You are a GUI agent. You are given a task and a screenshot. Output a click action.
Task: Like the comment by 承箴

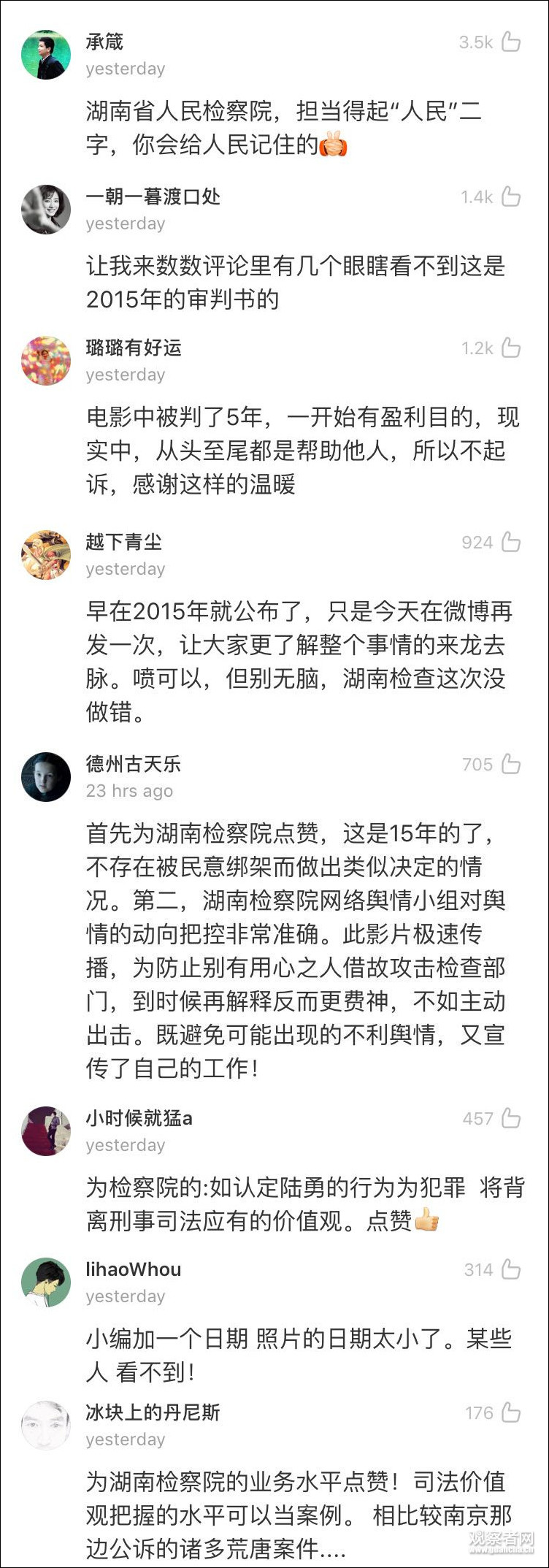[511, 42]
